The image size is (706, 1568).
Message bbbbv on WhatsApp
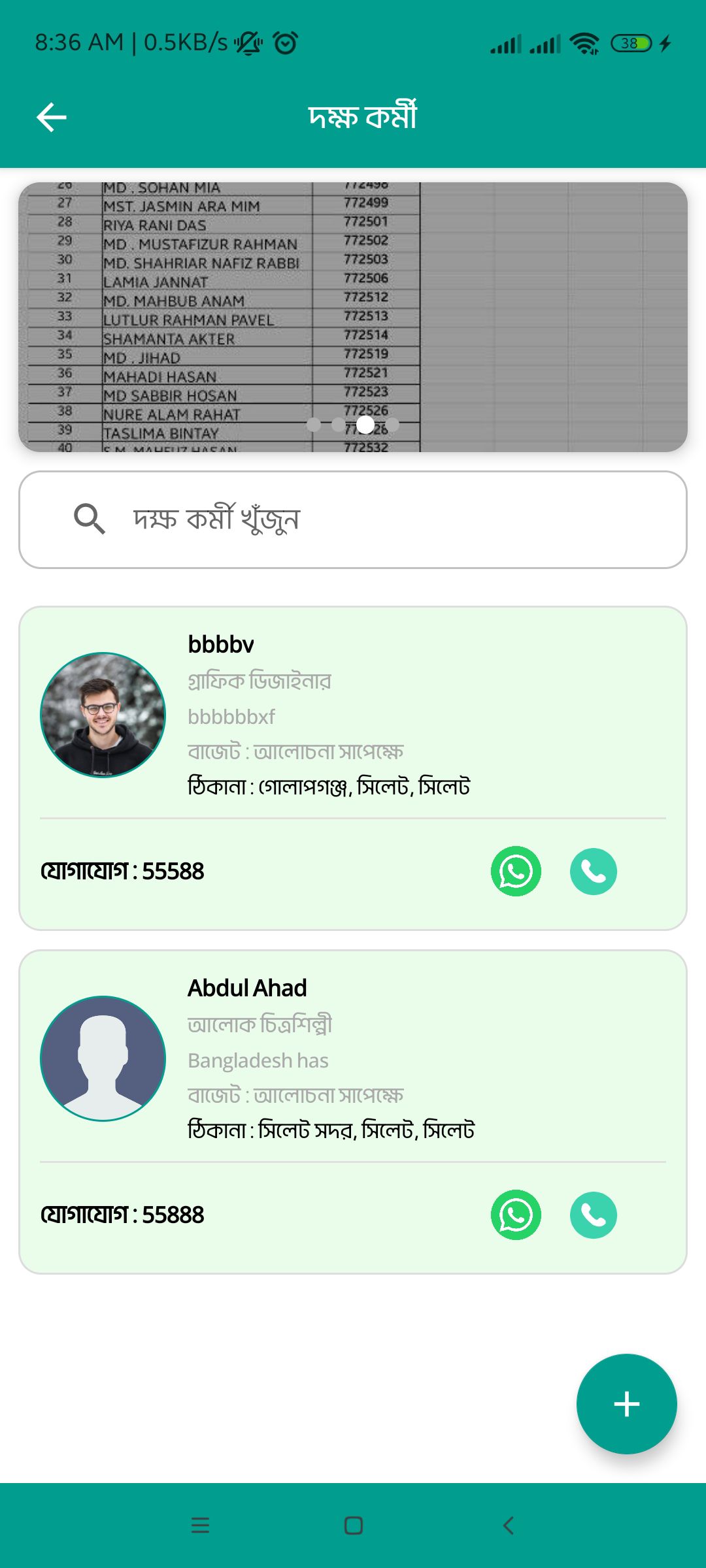(516, 872)
